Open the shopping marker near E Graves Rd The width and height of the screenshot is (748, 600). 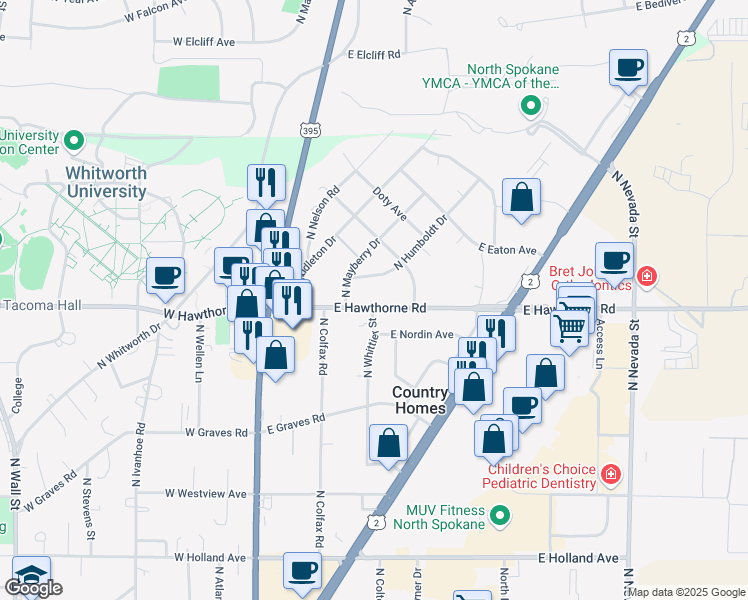tap(388, 444)
